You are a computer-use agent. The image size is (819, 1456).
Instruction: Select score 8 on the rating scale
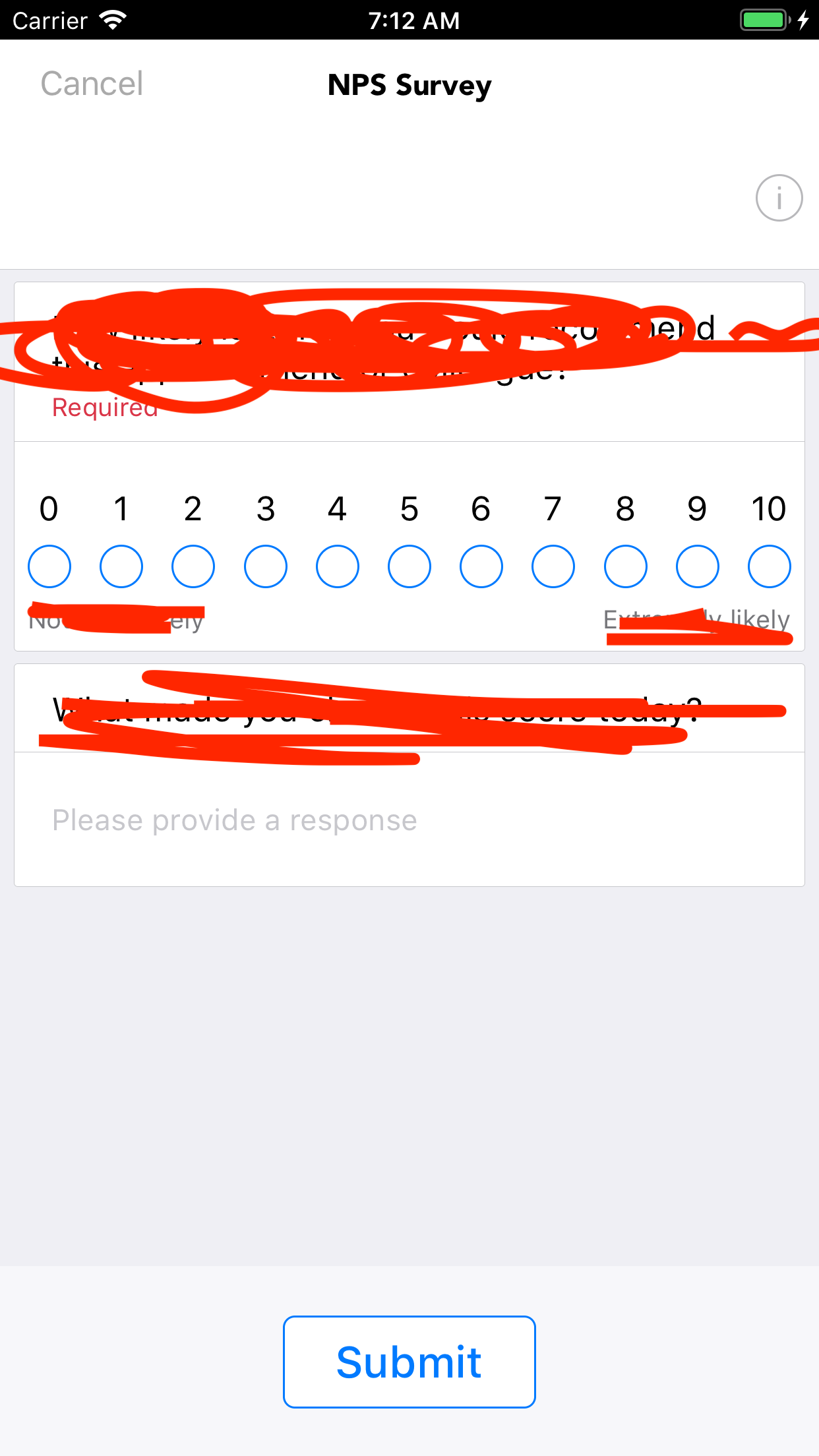coord(625,566)
